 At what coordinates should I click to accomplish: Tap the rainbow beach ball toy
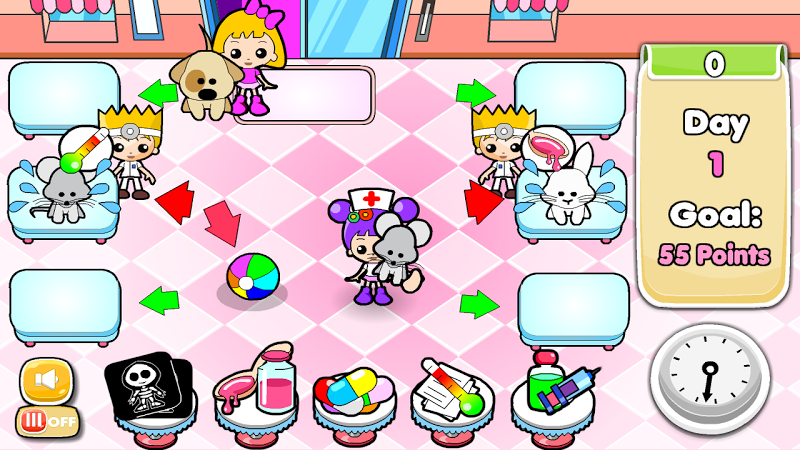click(252, 275)
